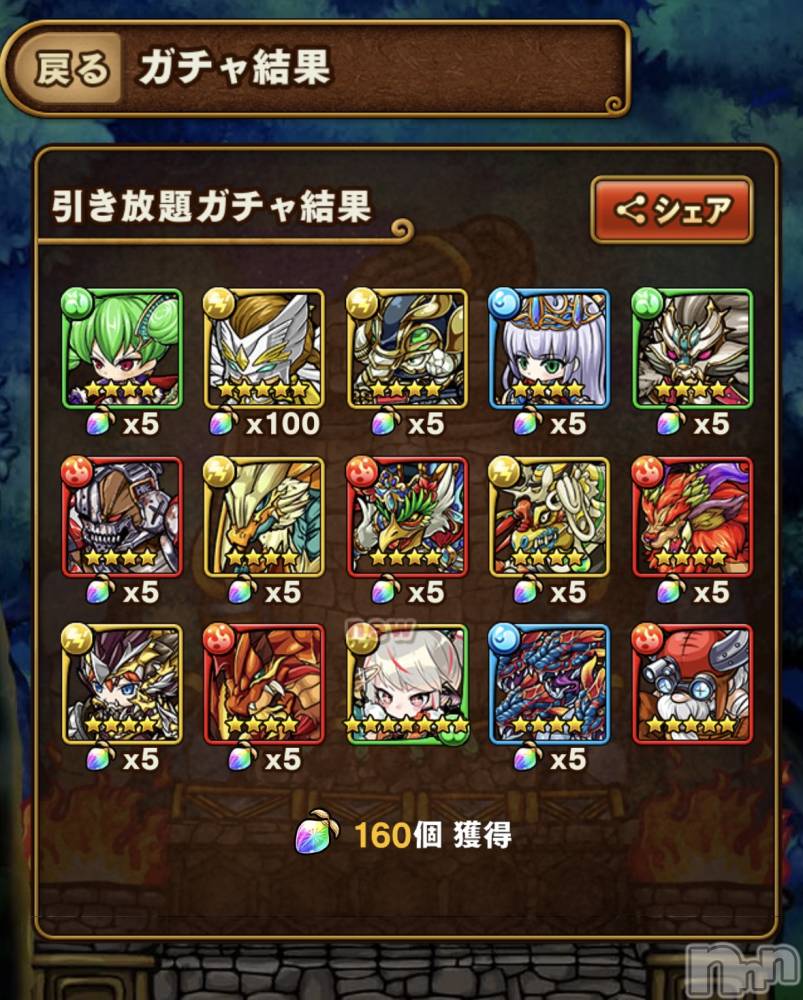The height and width of the screenshot is (1000, 803).
Task: View the fiery maned beast tile
Action: (x=691, y=517)
